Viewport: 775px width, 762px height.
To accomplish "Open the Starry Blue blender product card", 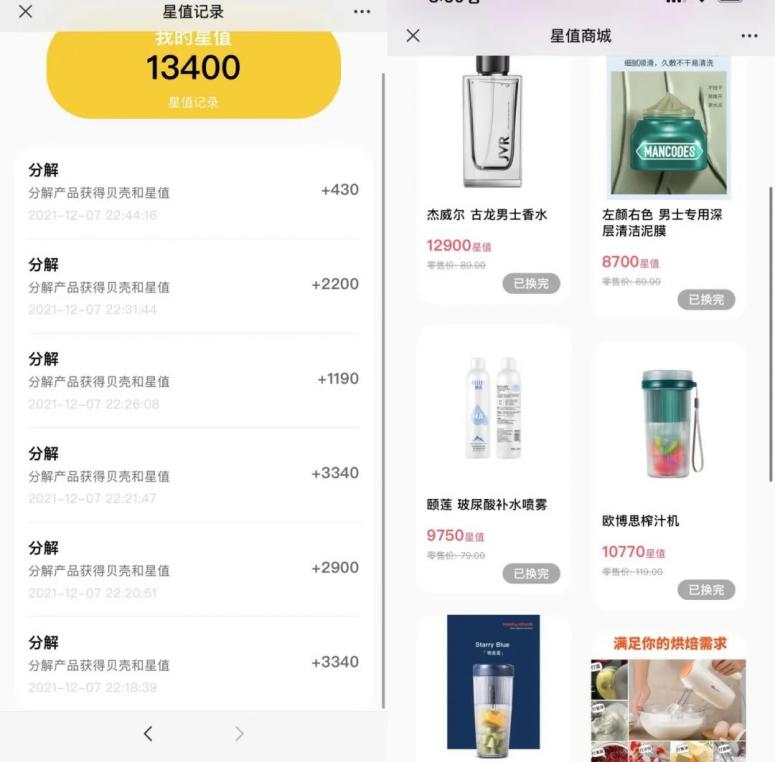I will click(x=493, y=685).
